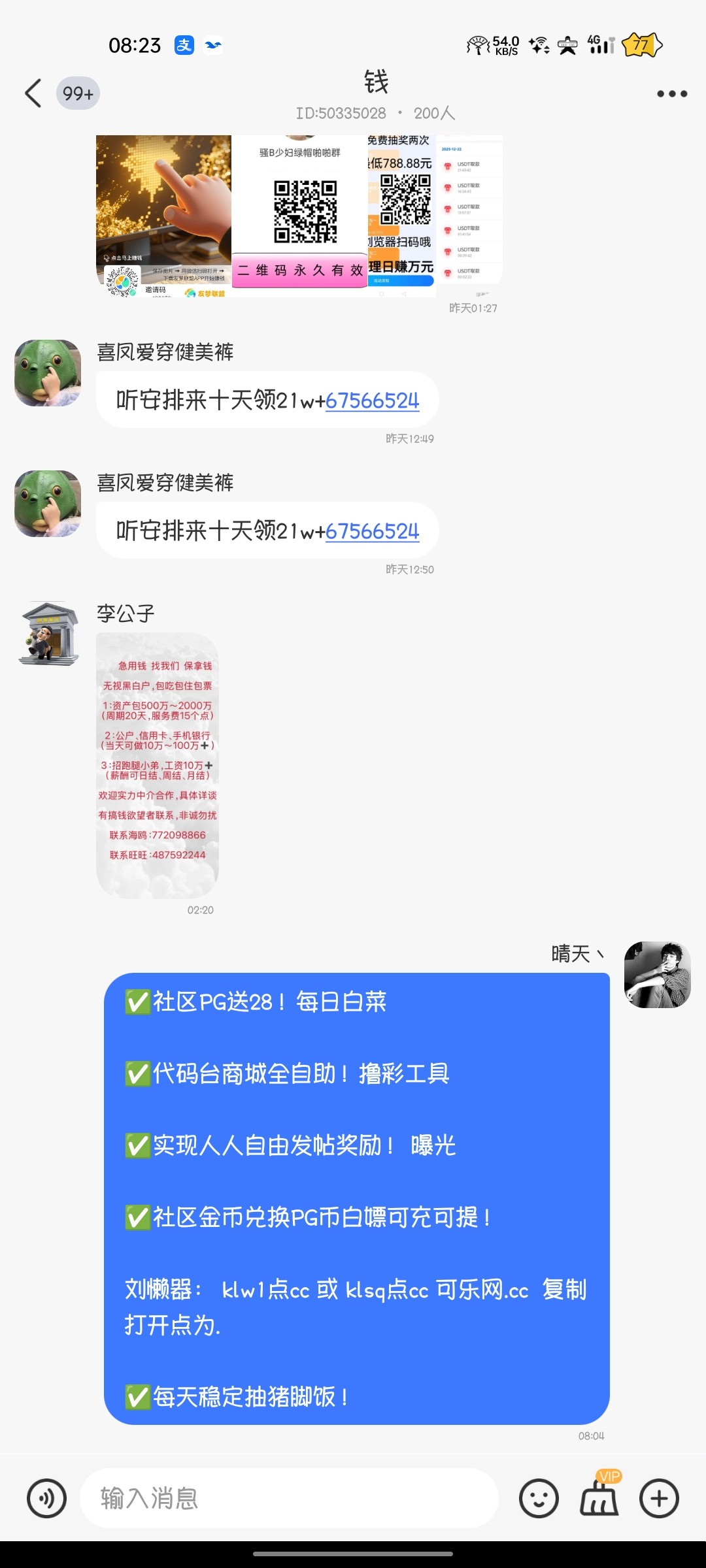This screenshot has width=706, height=1568.
Task: Open the emoji picker
Action: tap(539, 1498)
